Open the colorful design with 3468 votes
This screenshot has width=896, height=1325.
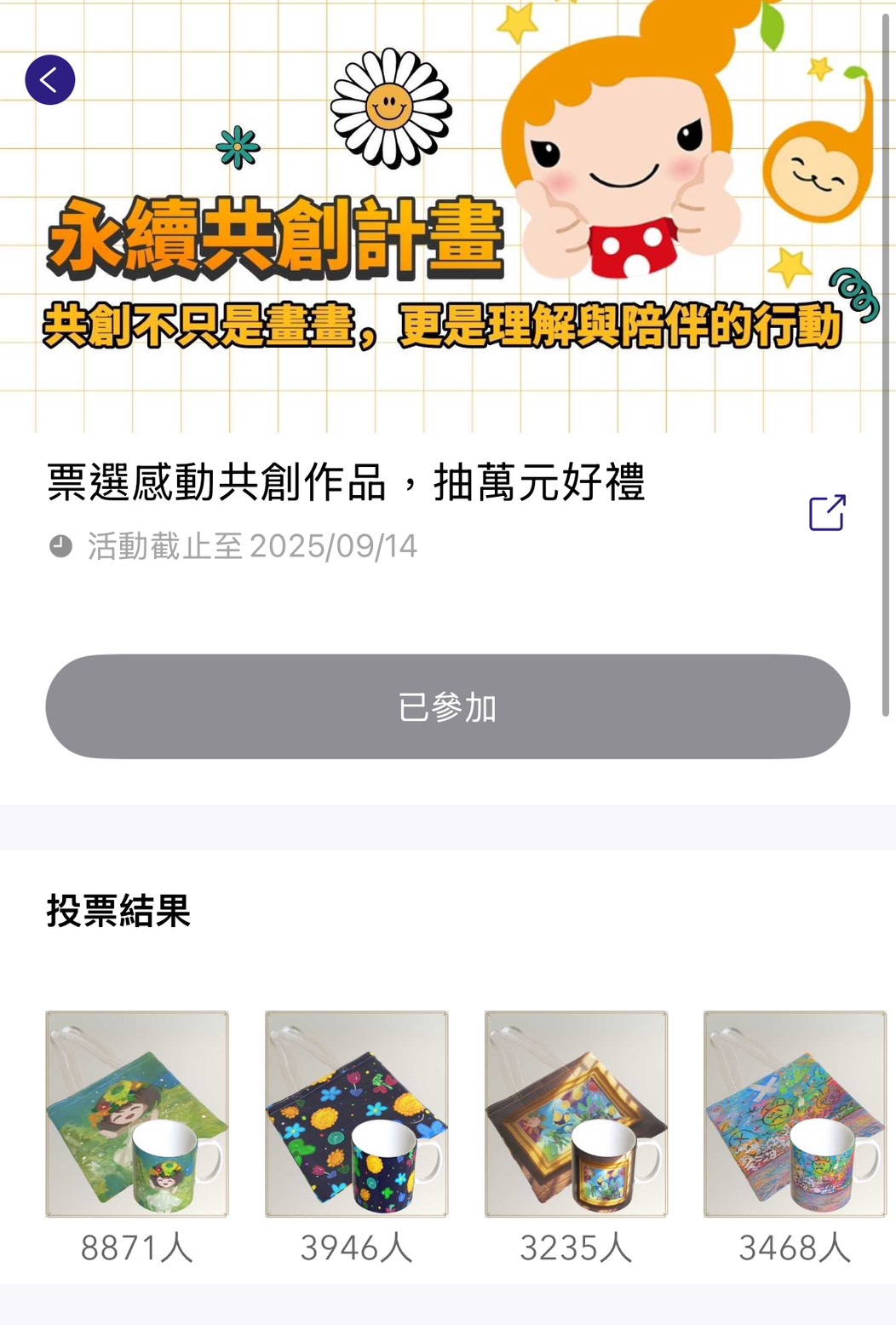pyautogui.click(x=795, y=1114)
